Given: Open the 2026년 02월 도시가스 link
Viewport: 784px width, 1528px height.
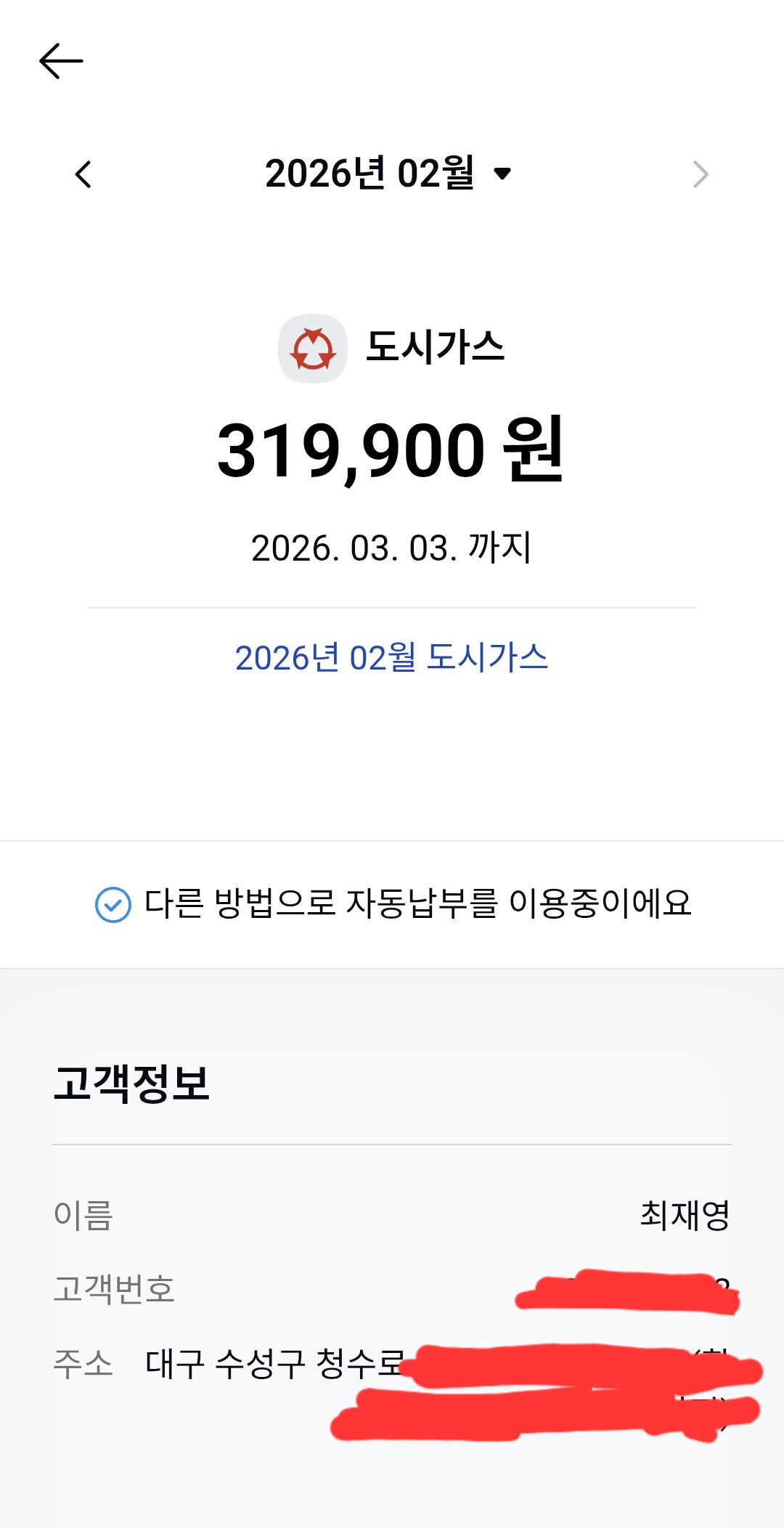Looking at the screenshot, I should tap(391, 657).
